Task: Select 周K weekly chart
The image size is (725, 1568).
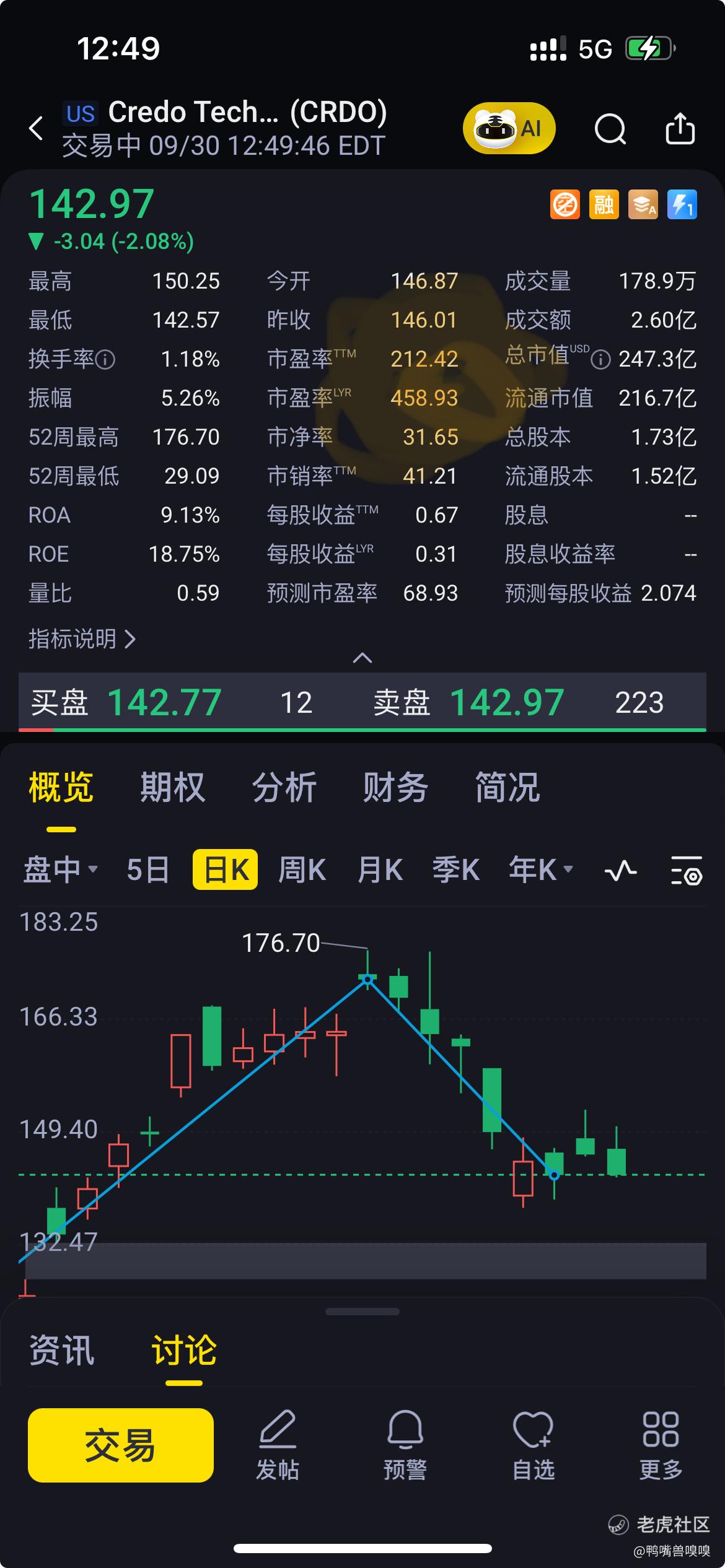Action: pos(302,869)
